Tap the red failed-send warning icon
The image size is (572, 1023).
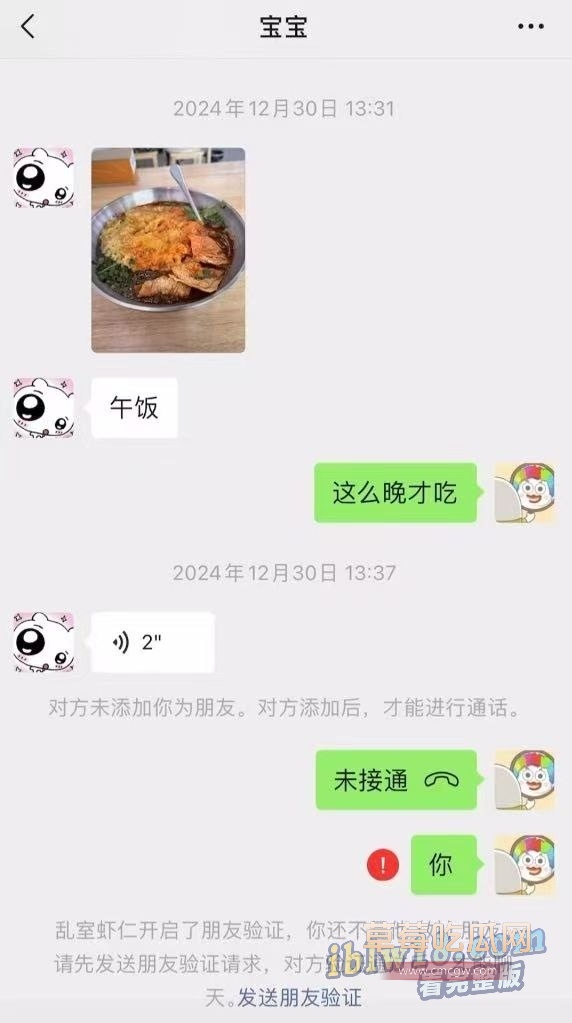point(383,864)
